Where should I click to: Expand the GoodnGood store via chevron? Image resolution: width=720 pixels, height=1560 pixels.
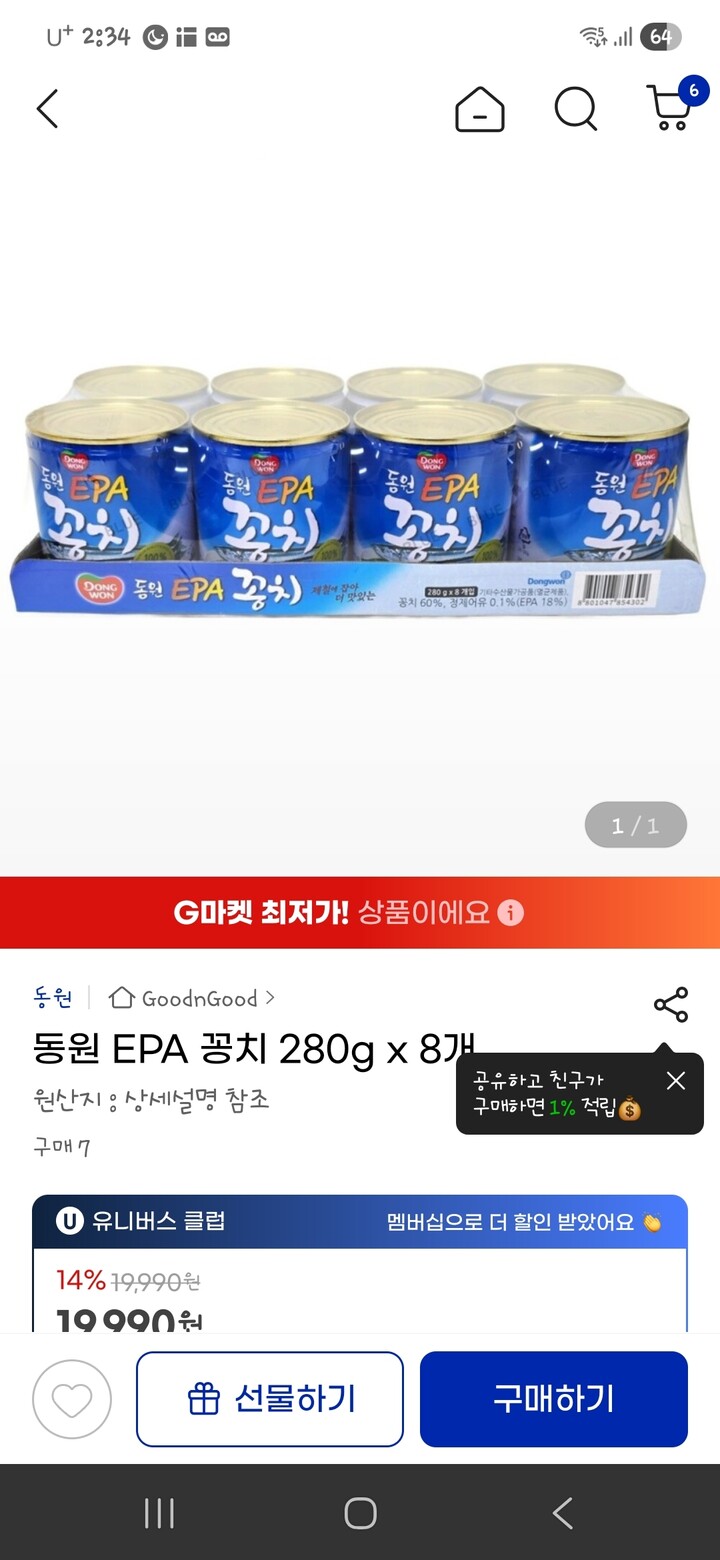[275, 998]
